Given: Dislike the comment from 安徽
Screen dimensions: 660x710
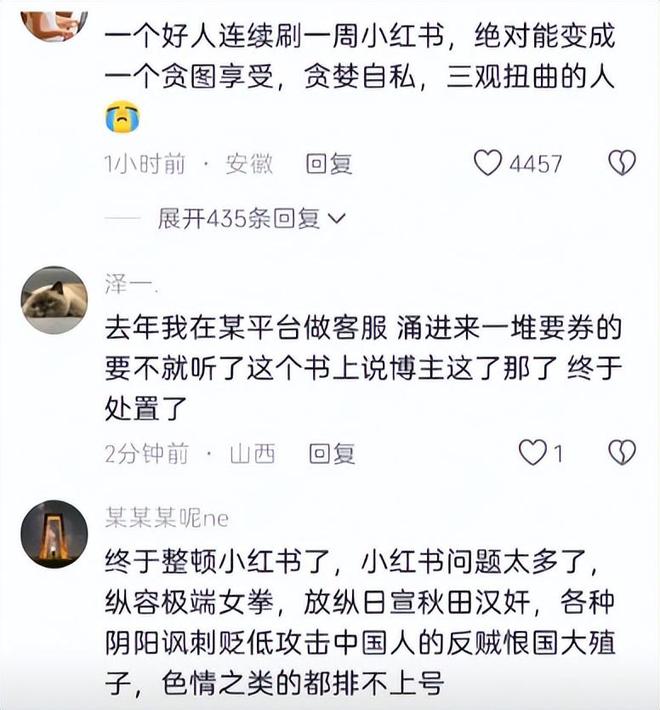Looking at the screenshot, I should [x=622, y=163].
